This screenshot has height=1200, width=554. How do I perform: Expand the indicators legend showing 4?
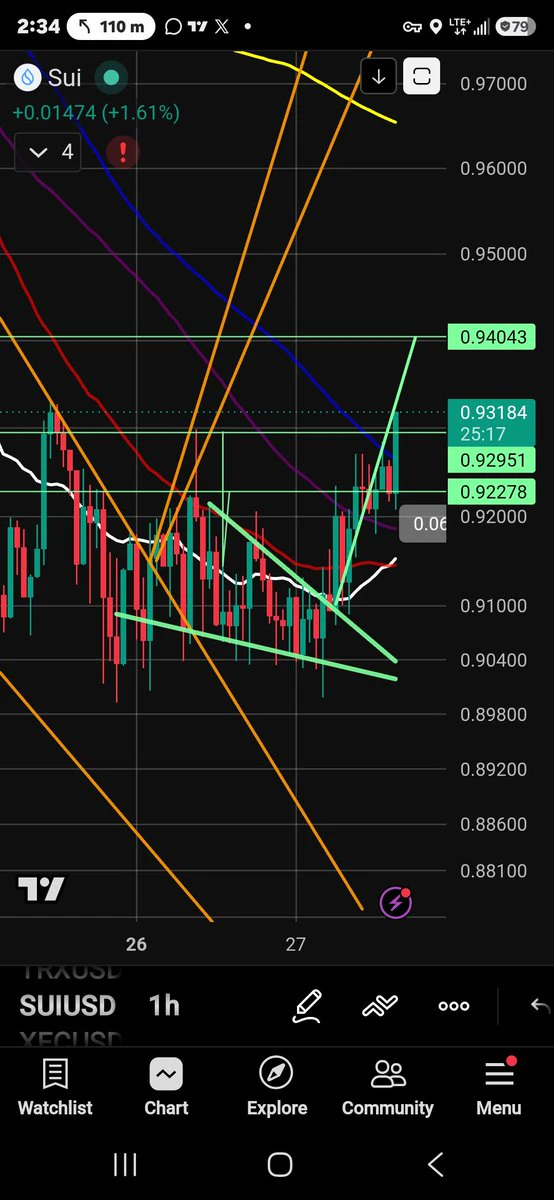coord(52,152)
